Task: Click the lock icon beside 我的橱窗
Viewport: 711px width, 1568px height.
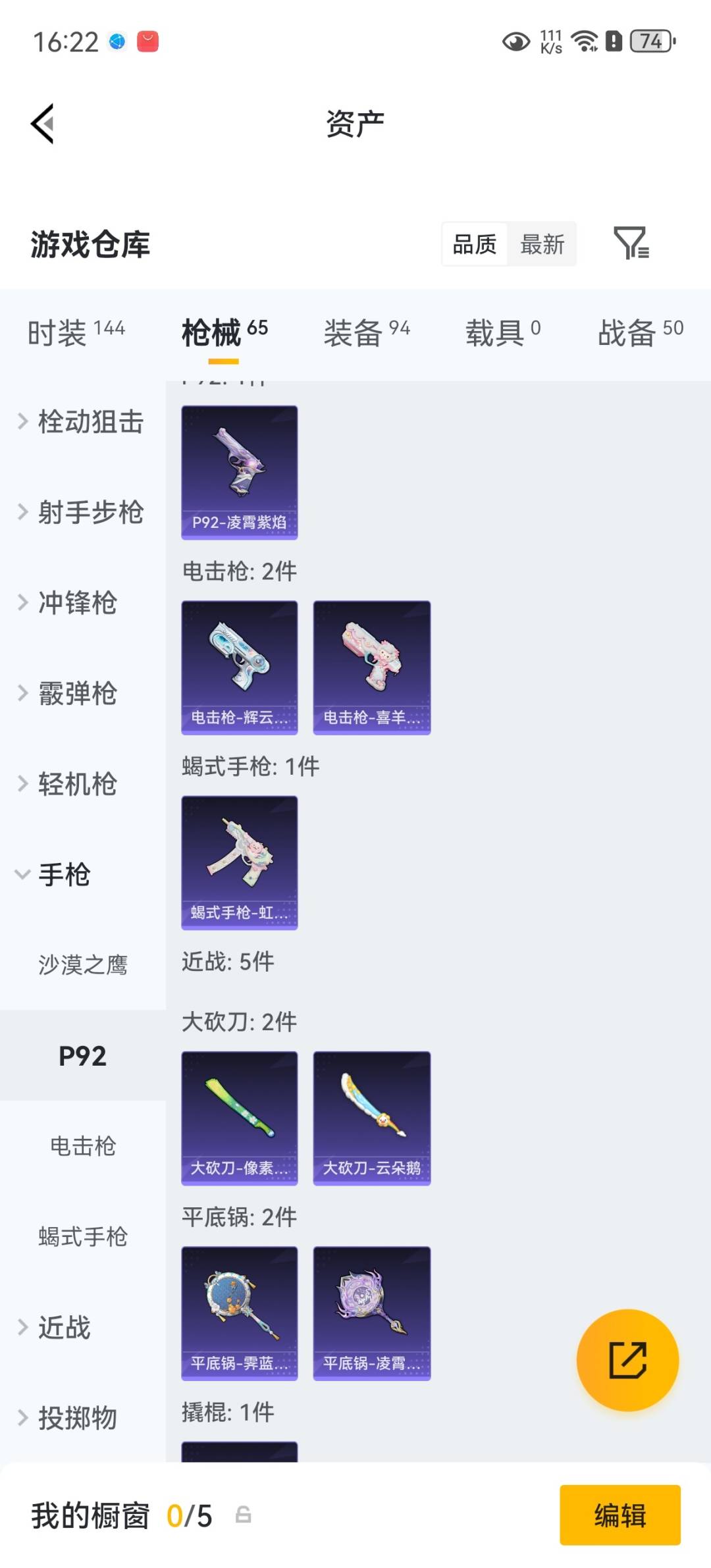Action: coord(244,1515)
